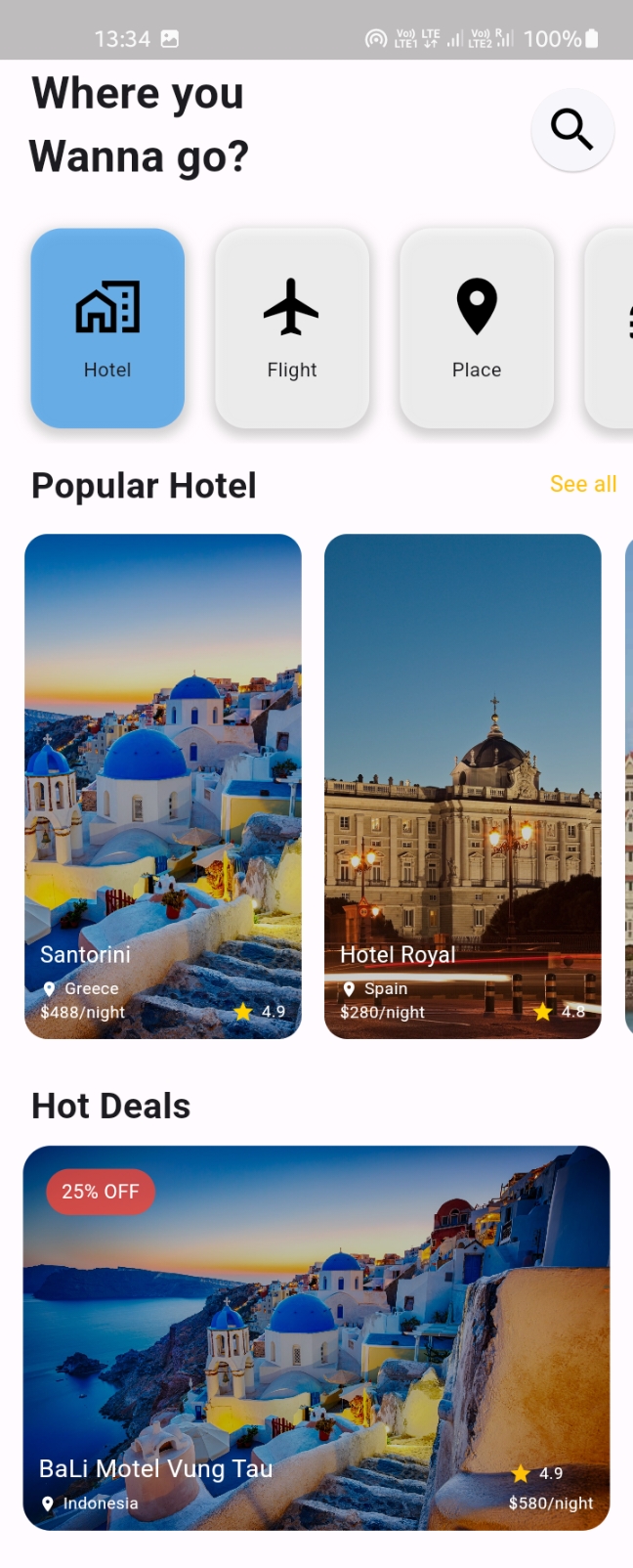Viewport: 633px width, 1568px height.
Task: Switch to the Flight category
Action: pos(292,327)
